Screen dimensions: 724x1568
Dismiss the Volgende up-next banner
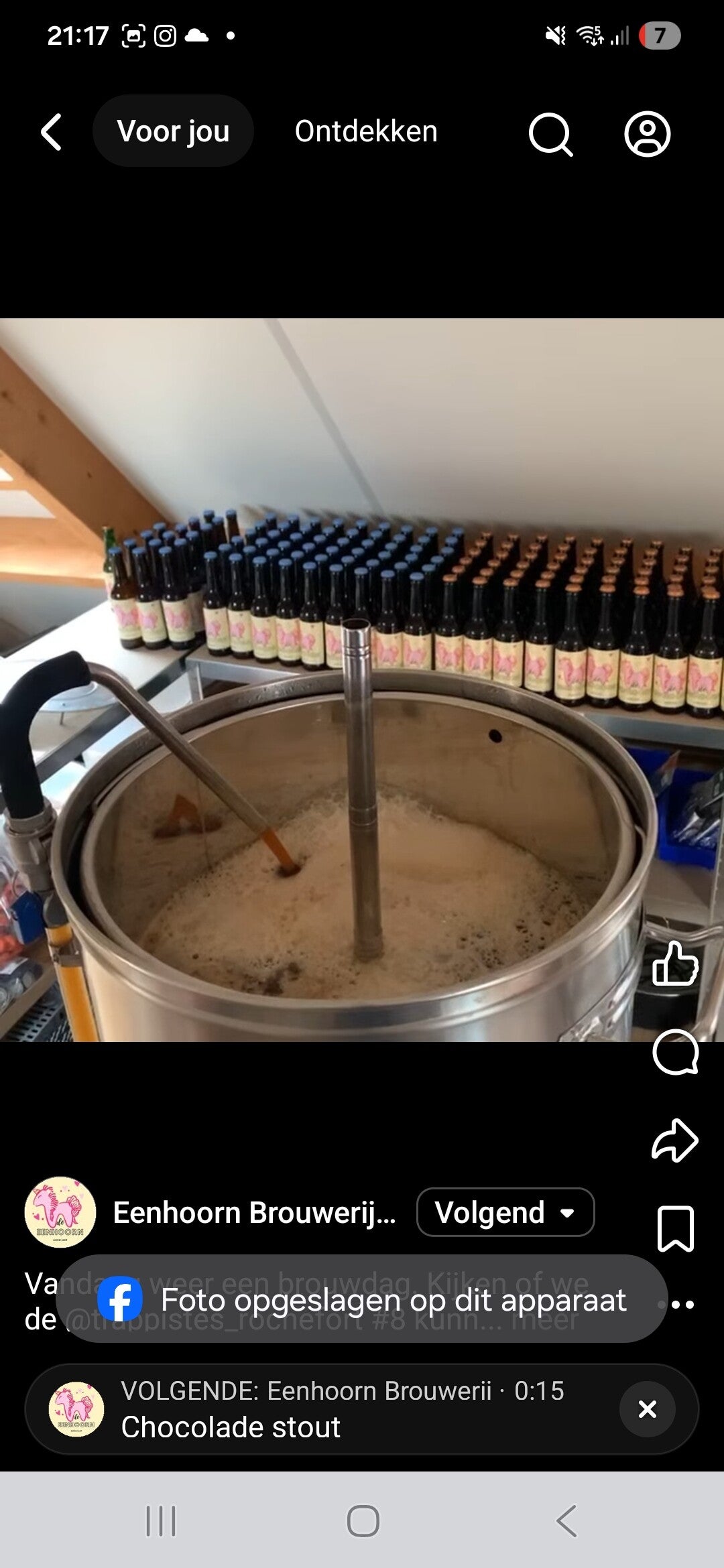pyautogui.click(x=647, y=1409)
